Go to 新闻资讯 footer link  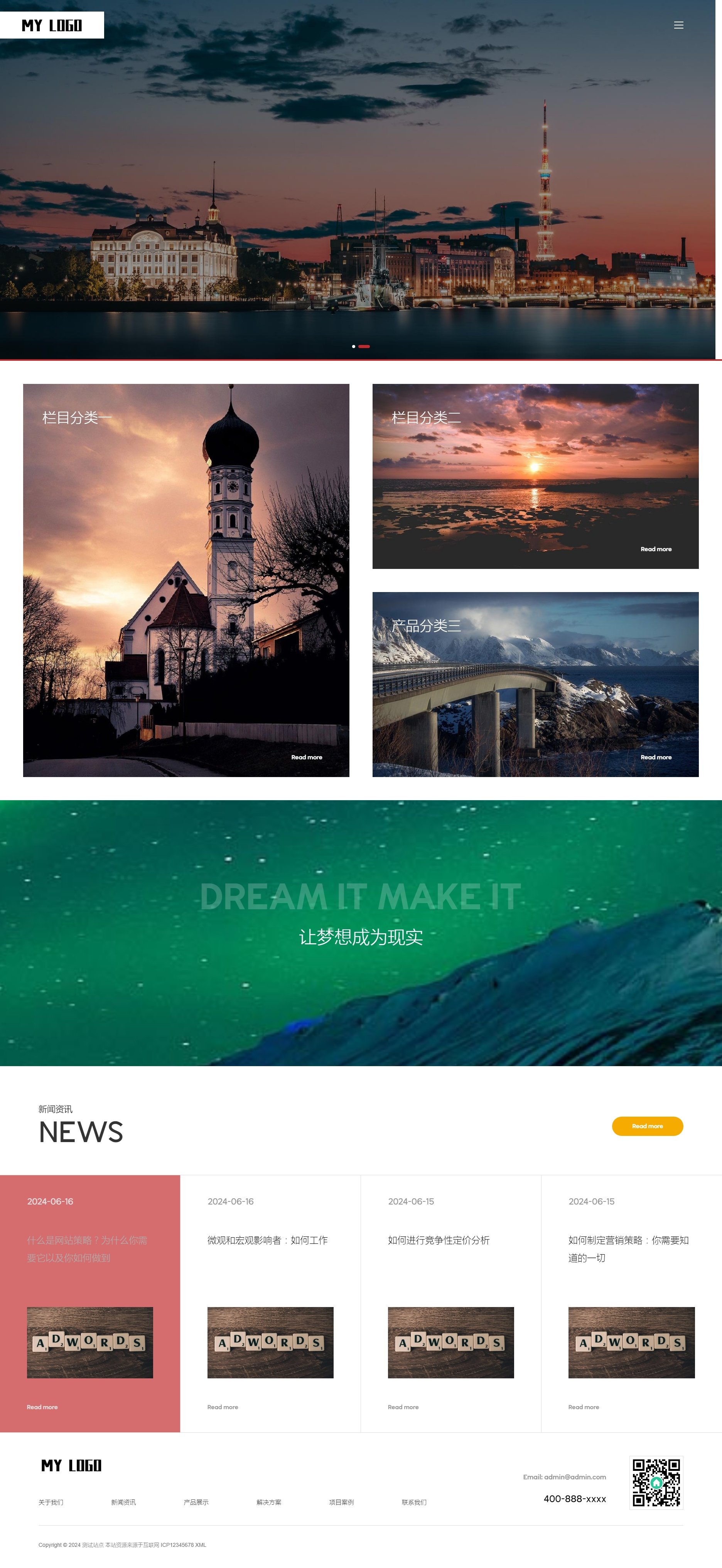[123, 1502]
